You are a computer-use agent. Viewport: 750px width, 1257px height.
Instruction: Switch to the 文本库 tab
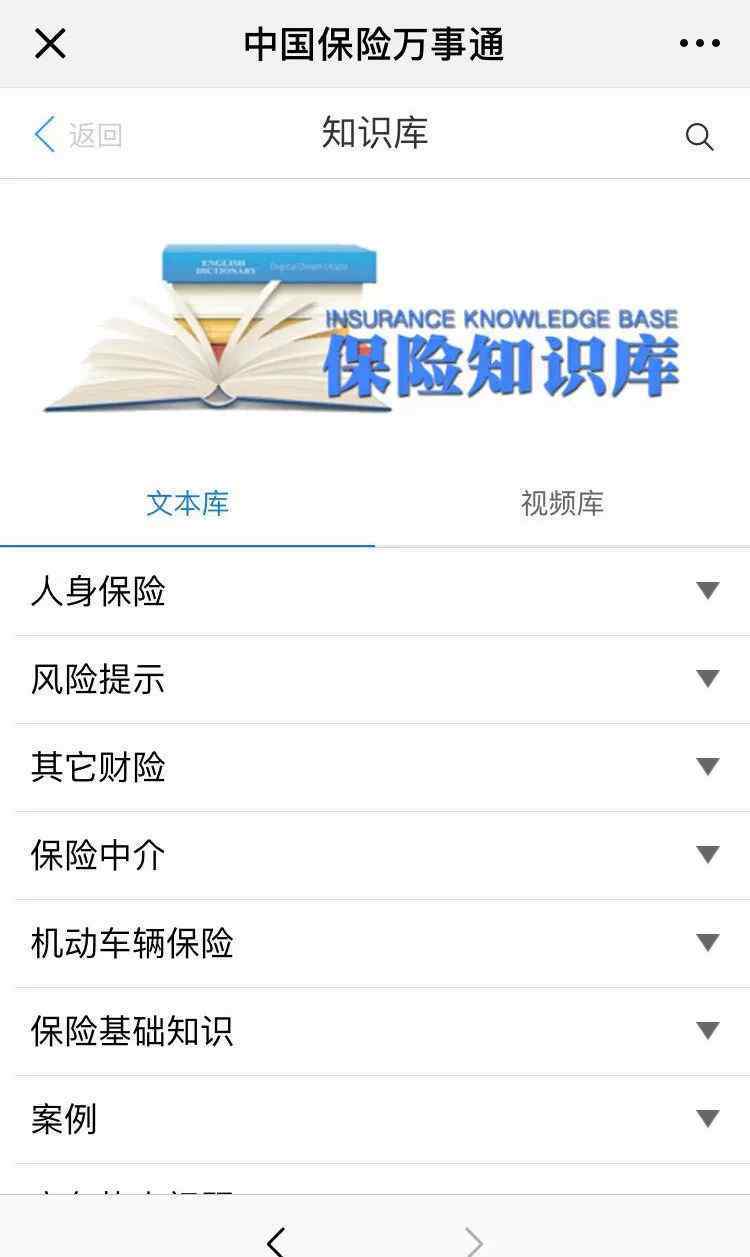click(x=187, y=503)
